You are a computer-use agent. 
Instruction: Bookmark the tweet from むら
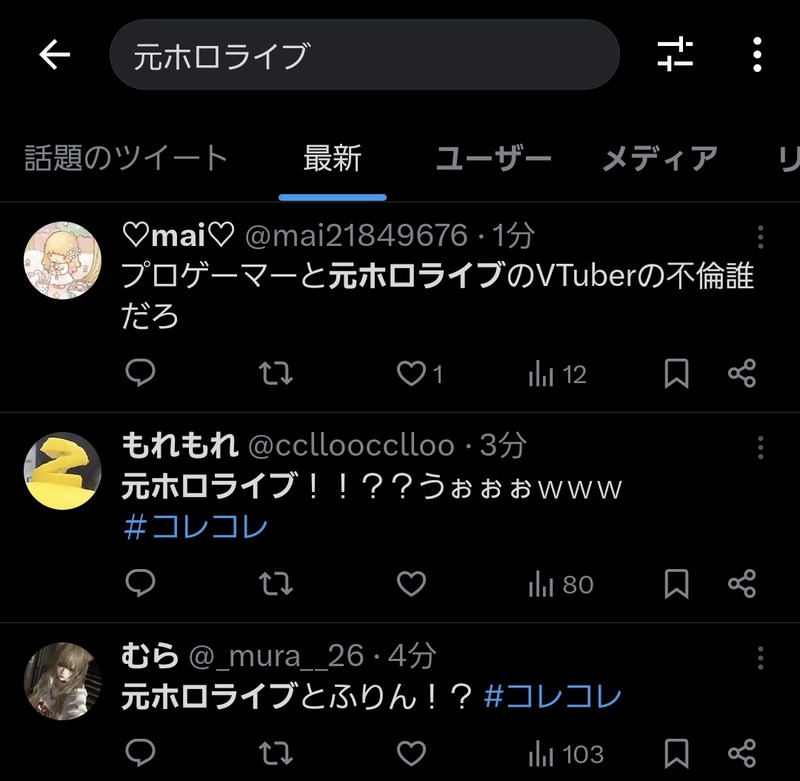pos(676,752)
